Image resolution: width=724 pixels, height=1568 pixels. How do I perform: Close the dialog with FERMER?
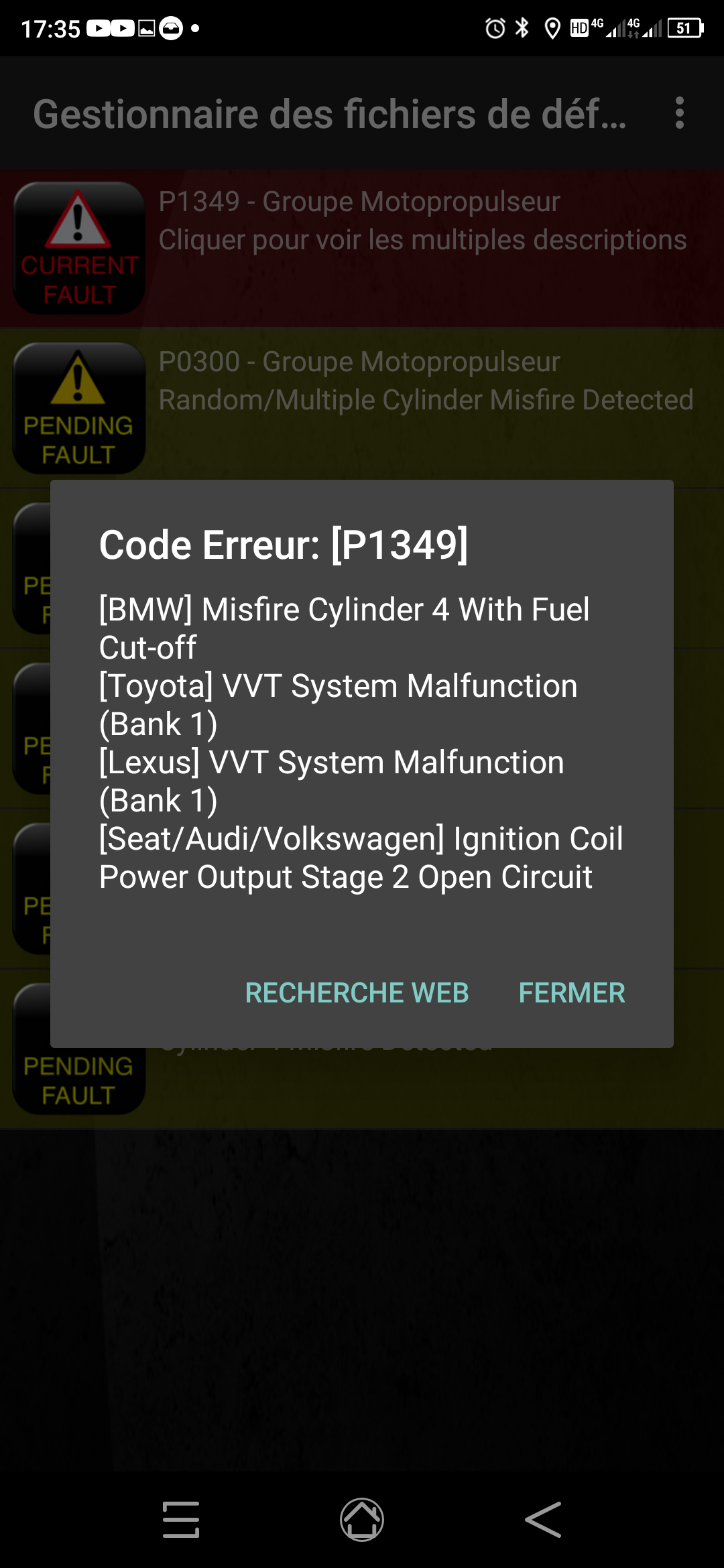pos(572,992)
